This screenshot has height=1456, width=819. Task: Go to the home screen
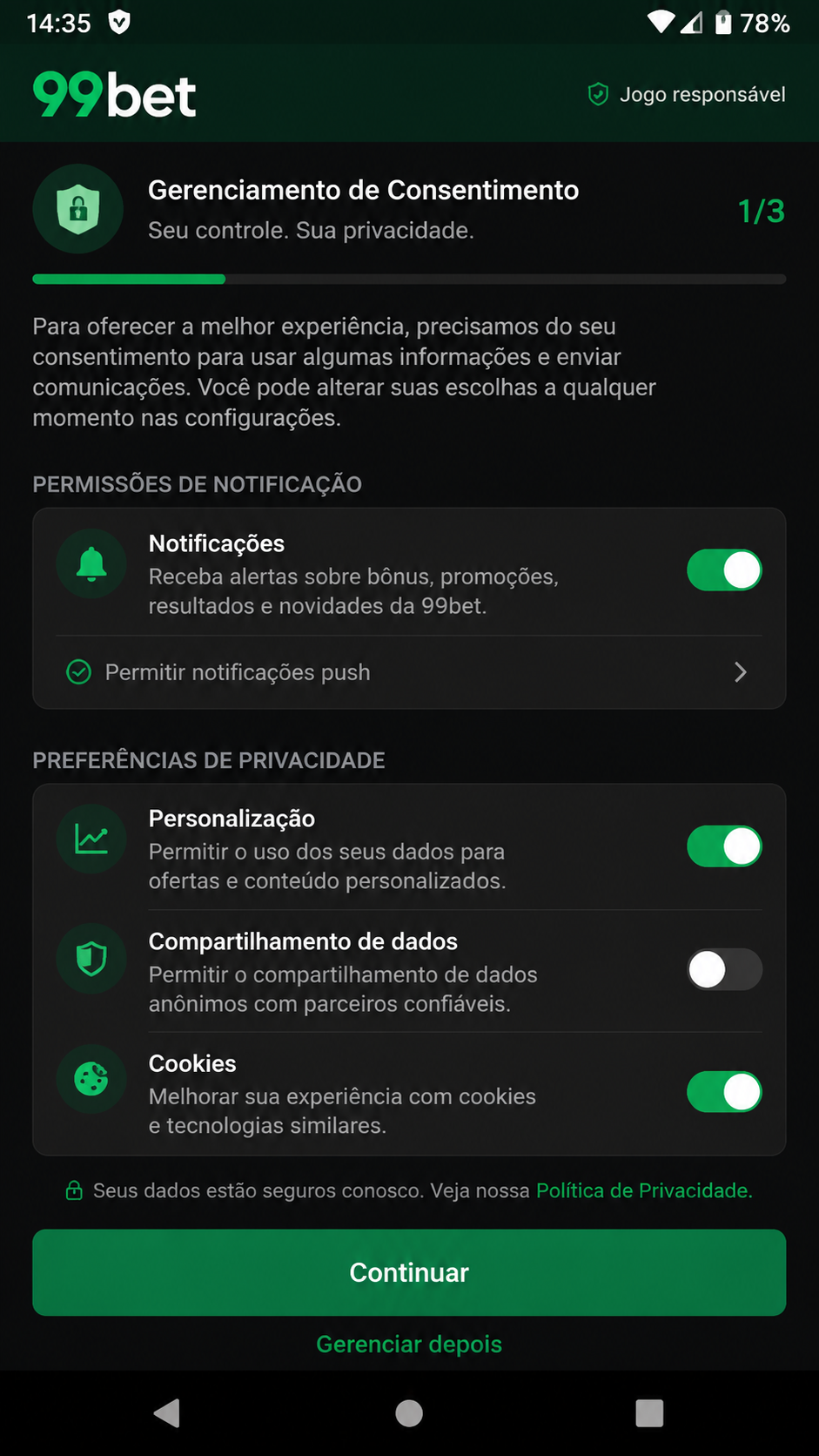coord(409,1412)
